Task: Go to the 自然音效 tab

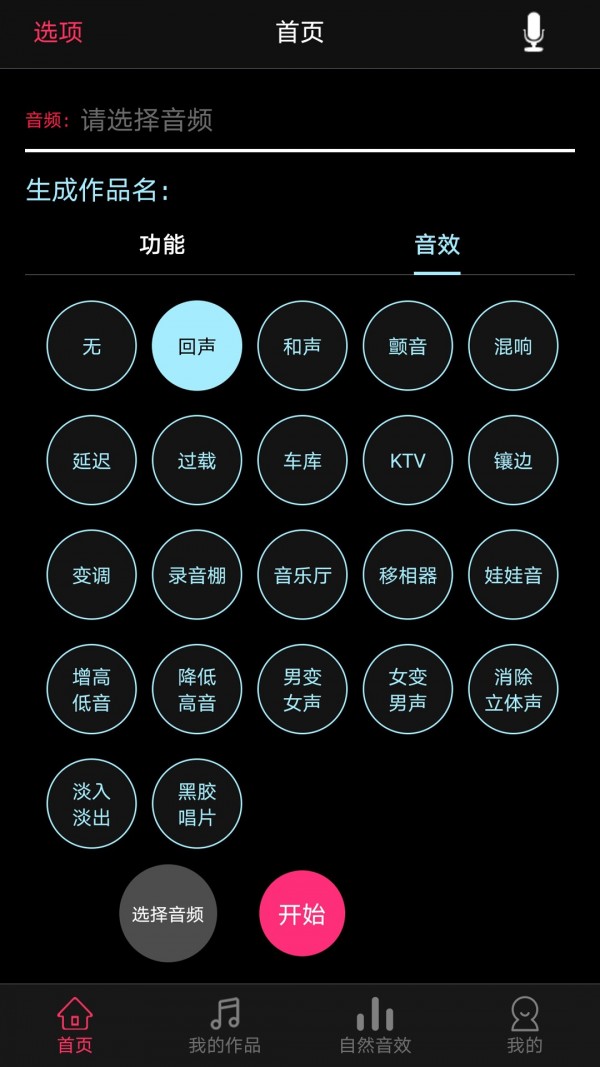Action: point(375,1025)
